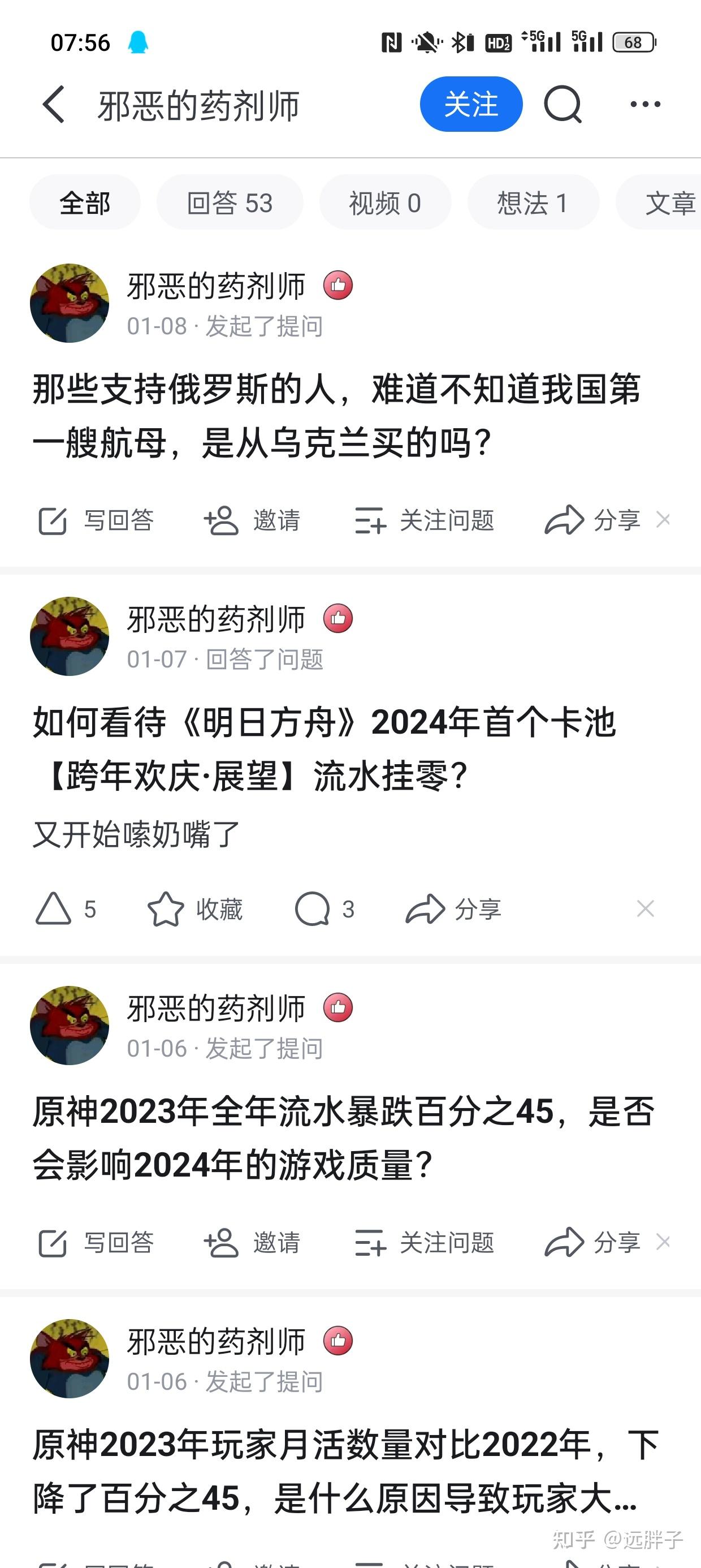Switch to the 视频 0 tab
701x1568 pixels.
pos(384,203)
